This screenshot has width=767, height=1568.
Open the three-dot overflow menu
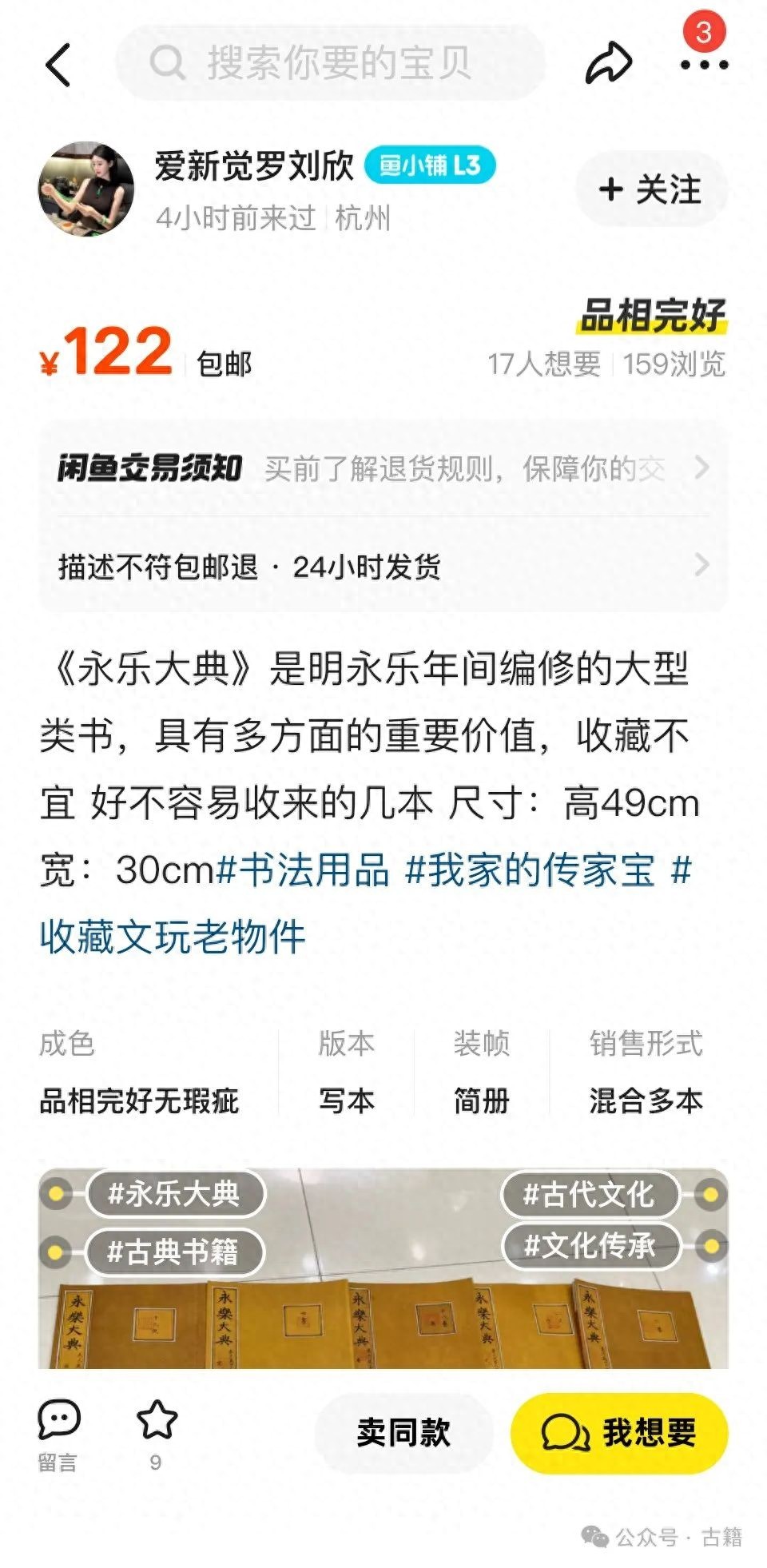coord(705,65)
